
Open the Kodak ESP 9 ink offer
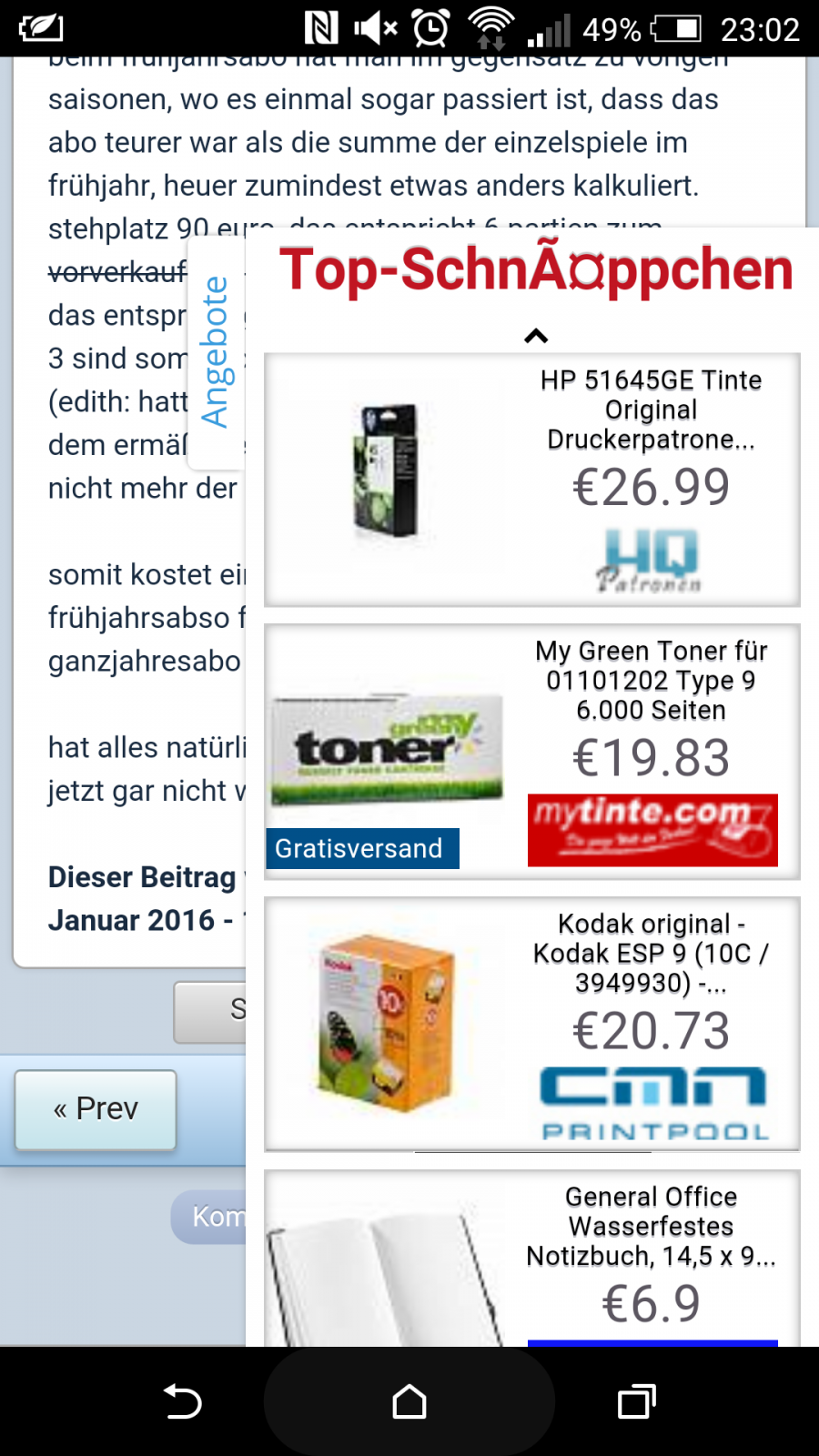click(x=532, y=1025)
